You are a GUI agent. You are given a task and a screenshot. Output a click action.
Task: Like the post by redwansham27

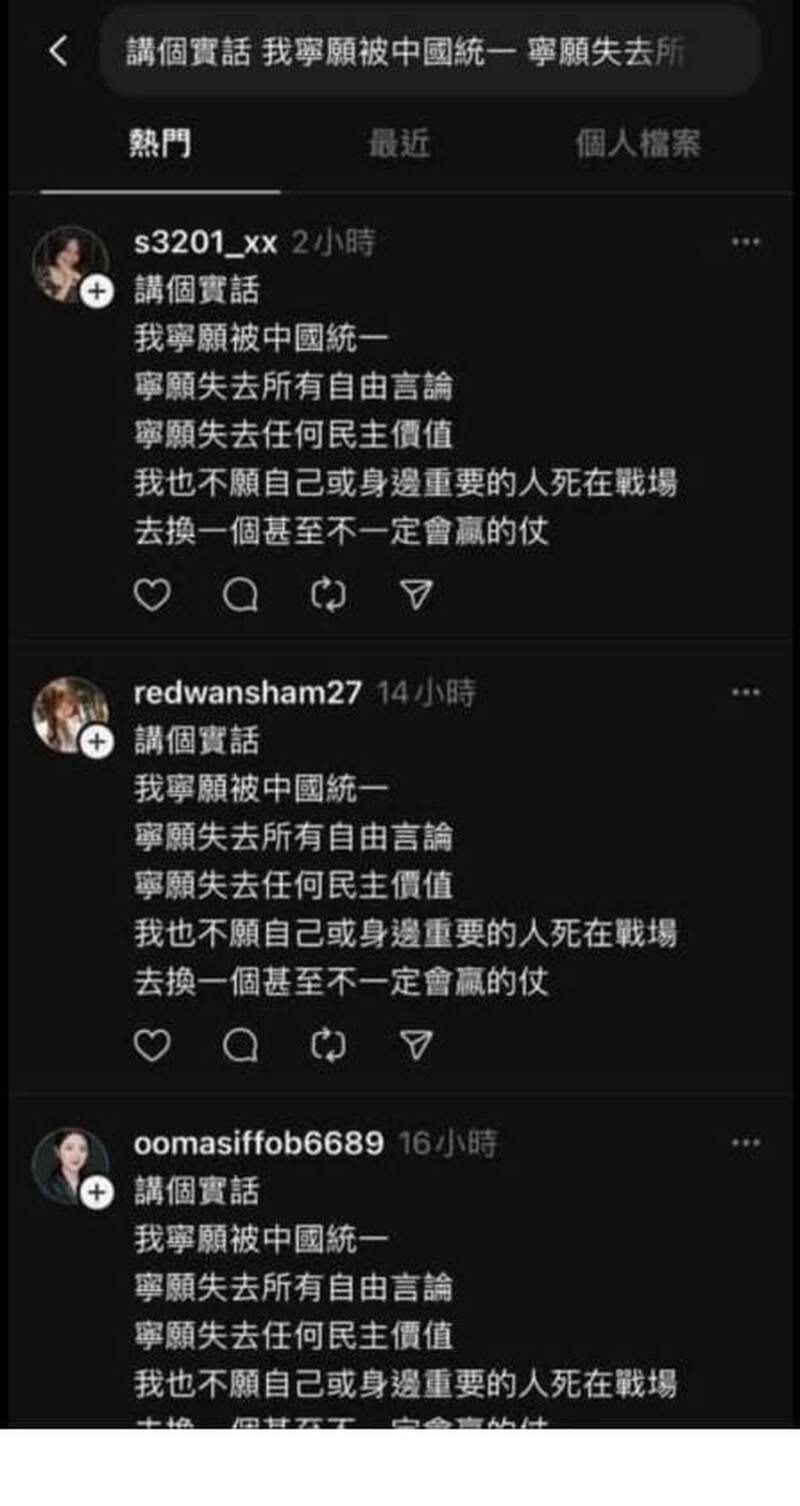pyautogui.click(x=152, y=1046)
